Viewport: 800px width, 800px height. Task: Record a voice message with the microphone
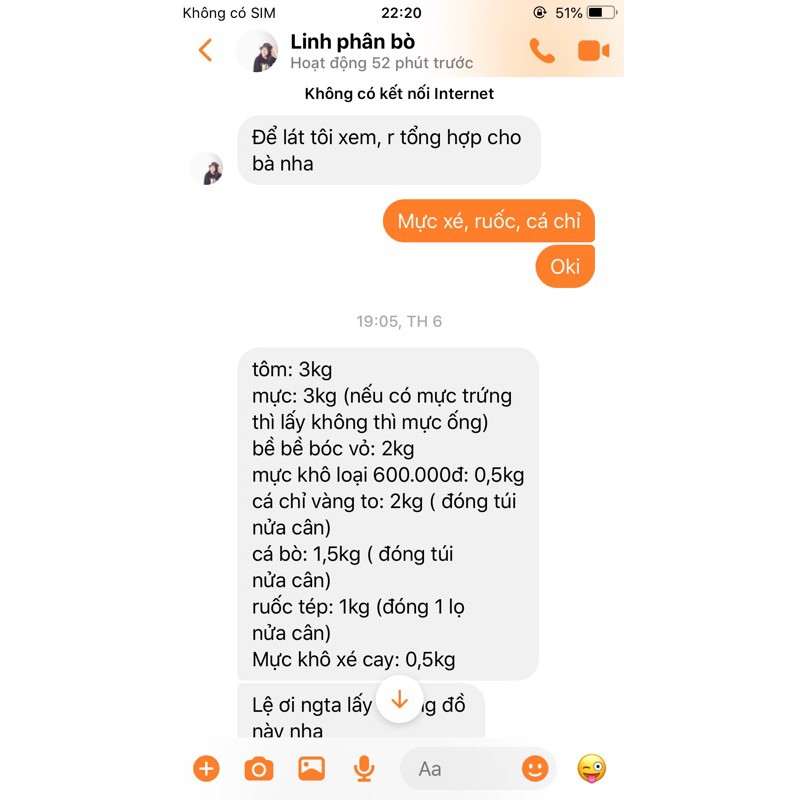click(x=364, y=768)
